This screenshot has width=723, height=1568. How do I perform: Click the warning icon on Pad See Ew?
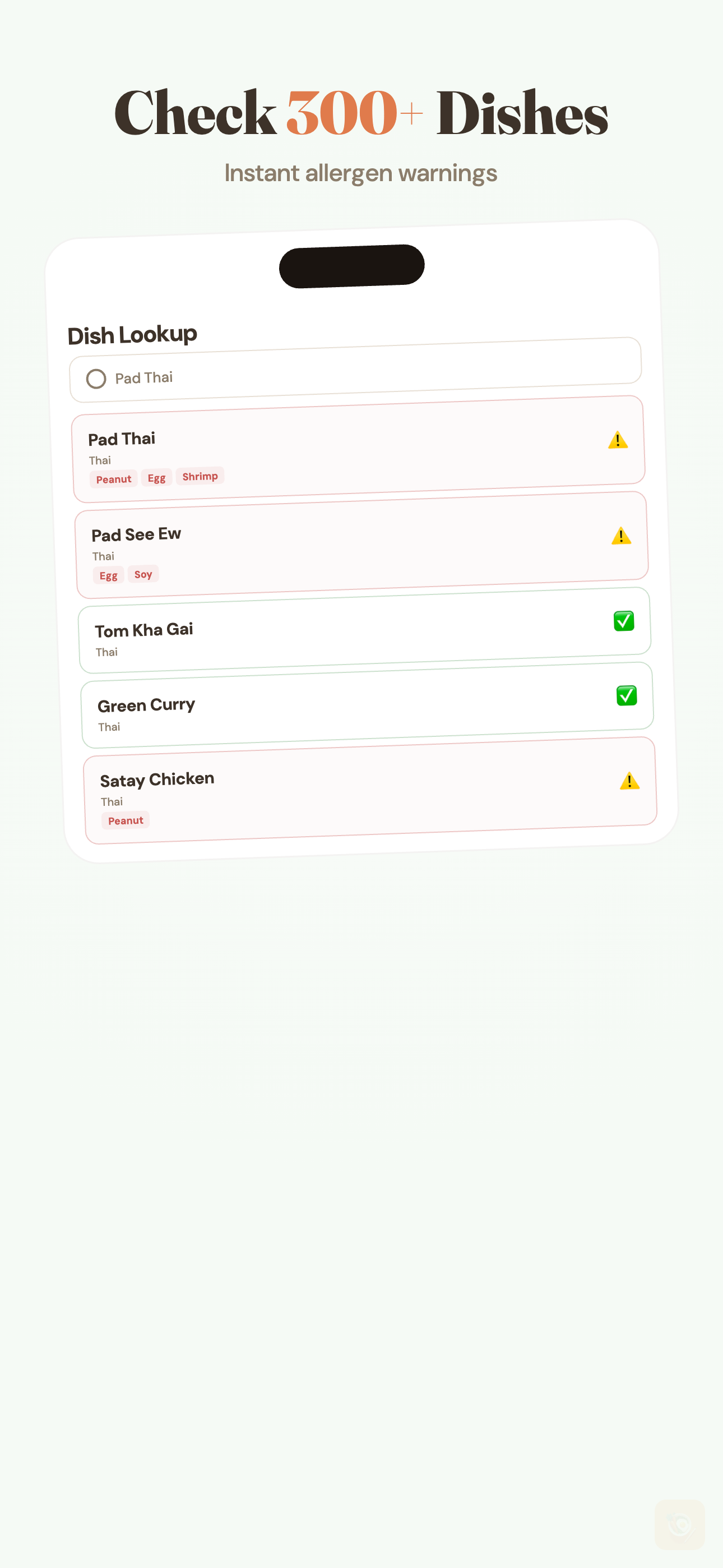(621, 536)
